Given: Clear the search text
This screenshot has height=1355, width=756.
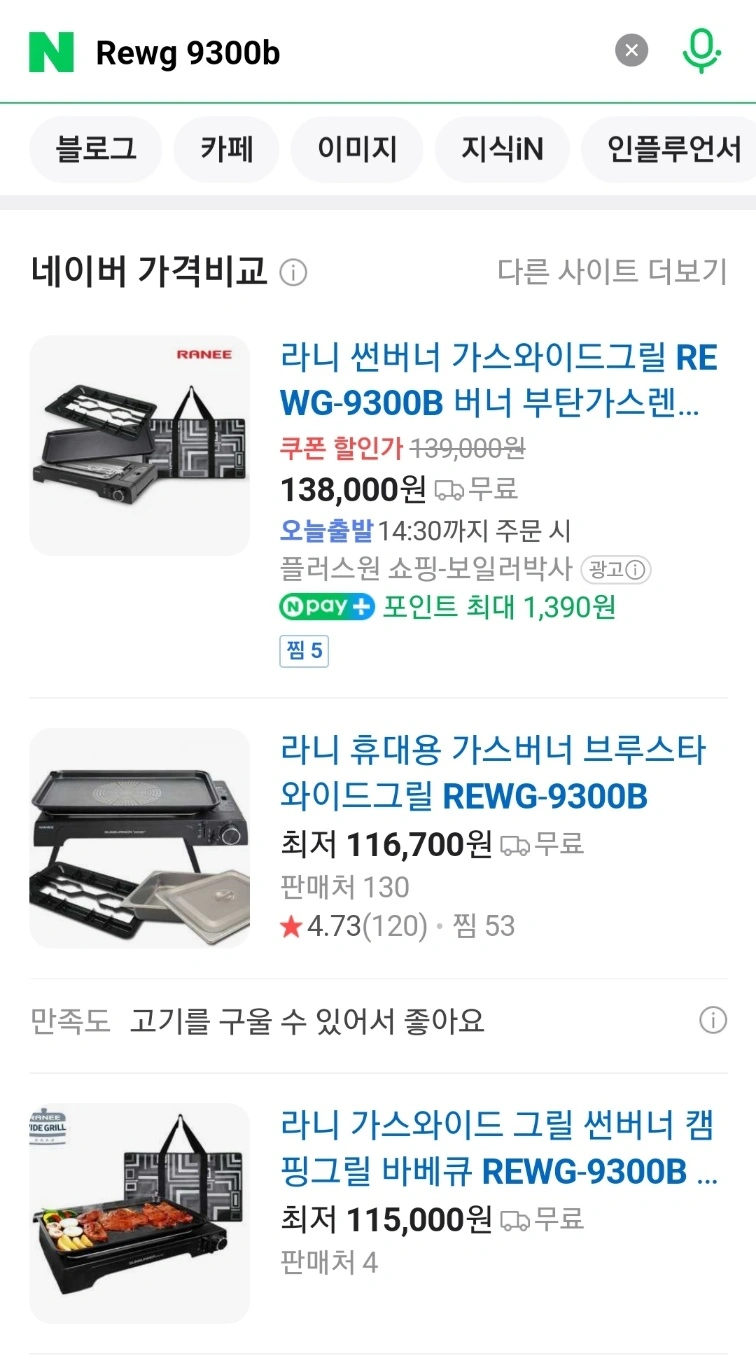Looking at the screenshot, I should pyautogui.click(x=631, y=50).
